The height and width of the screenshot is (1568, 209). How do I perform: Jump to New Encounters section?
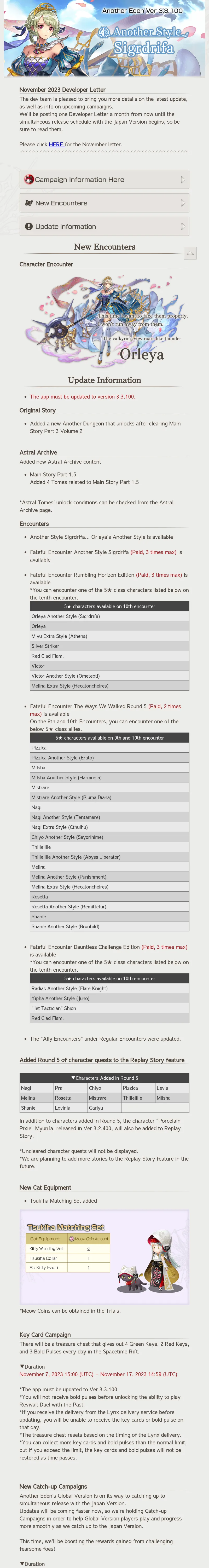pyautogui.click(x=104, y=203)
